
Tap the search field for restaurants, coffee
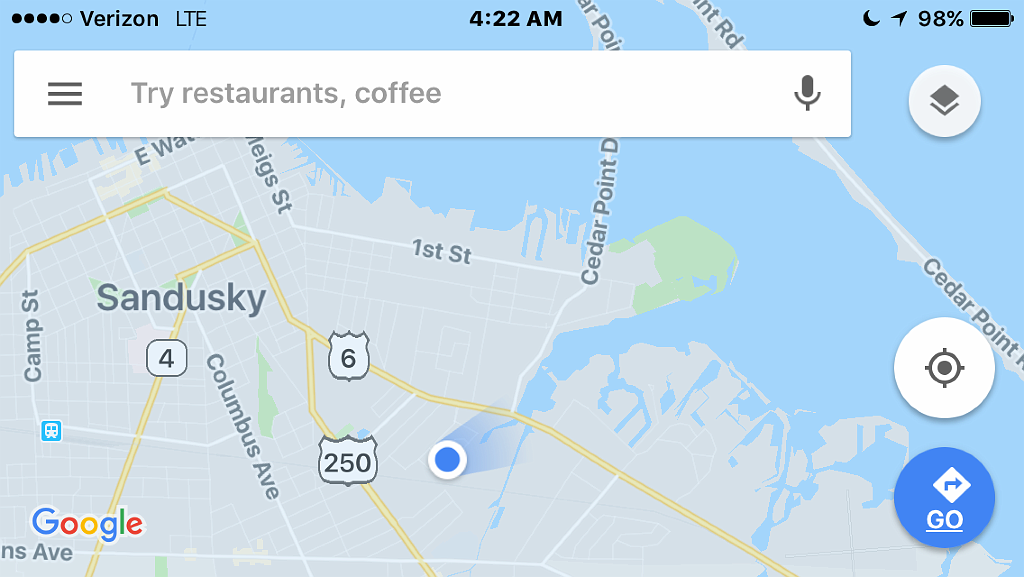(400, 94)
